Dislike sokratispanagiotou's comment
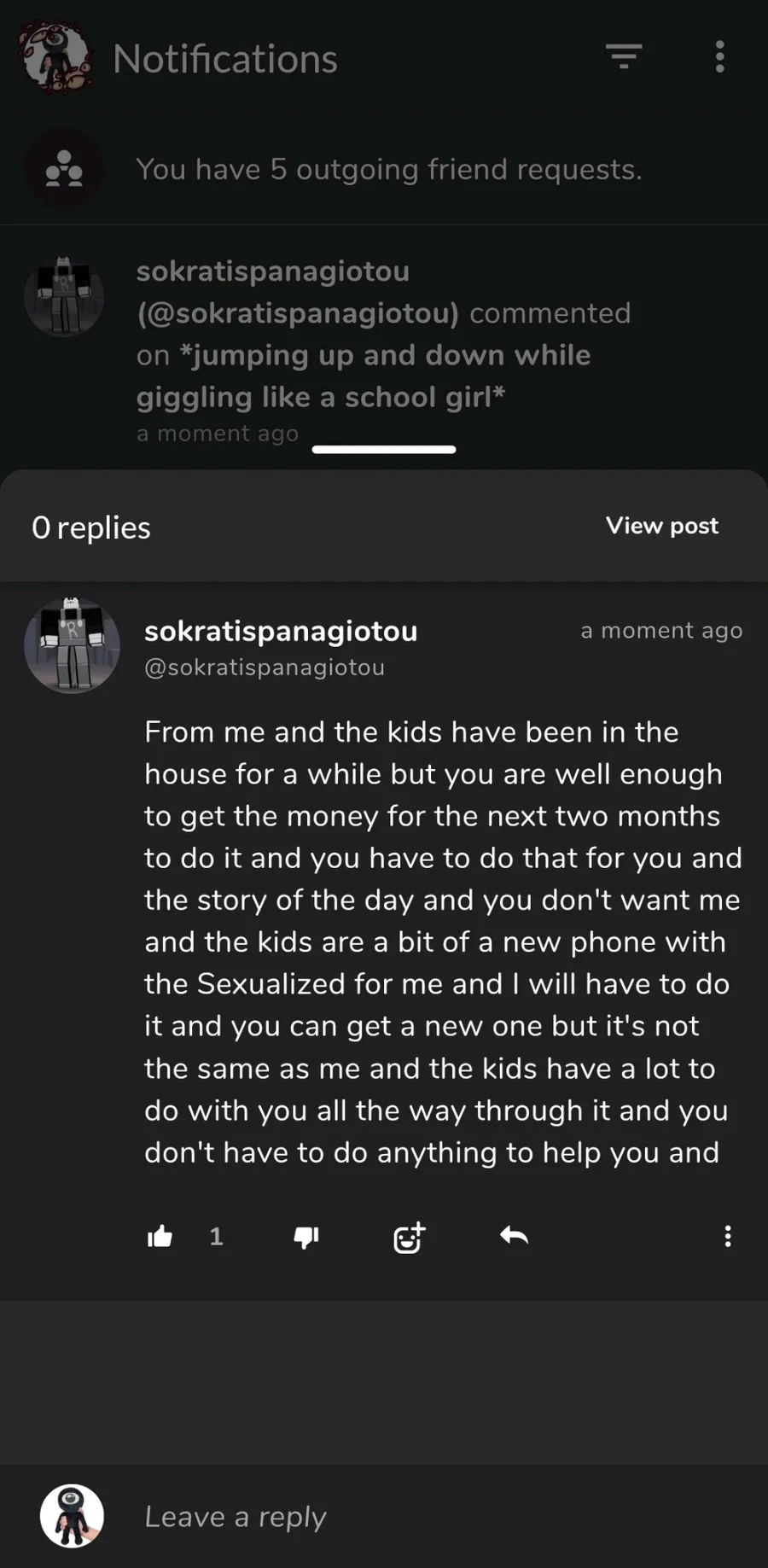This screenshot has height=1568, width=768. tap(306, 1237)
